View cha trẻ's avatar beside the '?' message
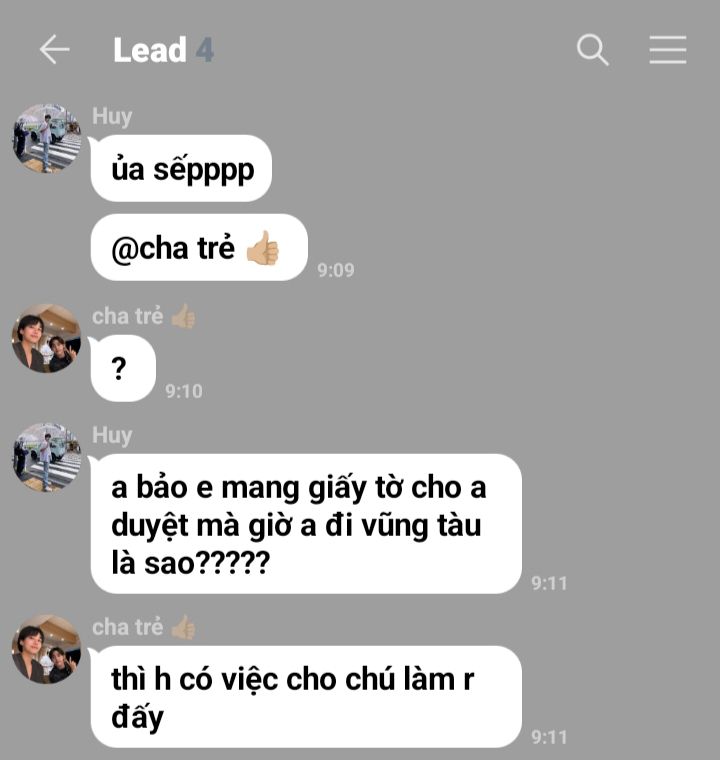The height and width of the screenshot is (760, 720). (x=46, y=338)
